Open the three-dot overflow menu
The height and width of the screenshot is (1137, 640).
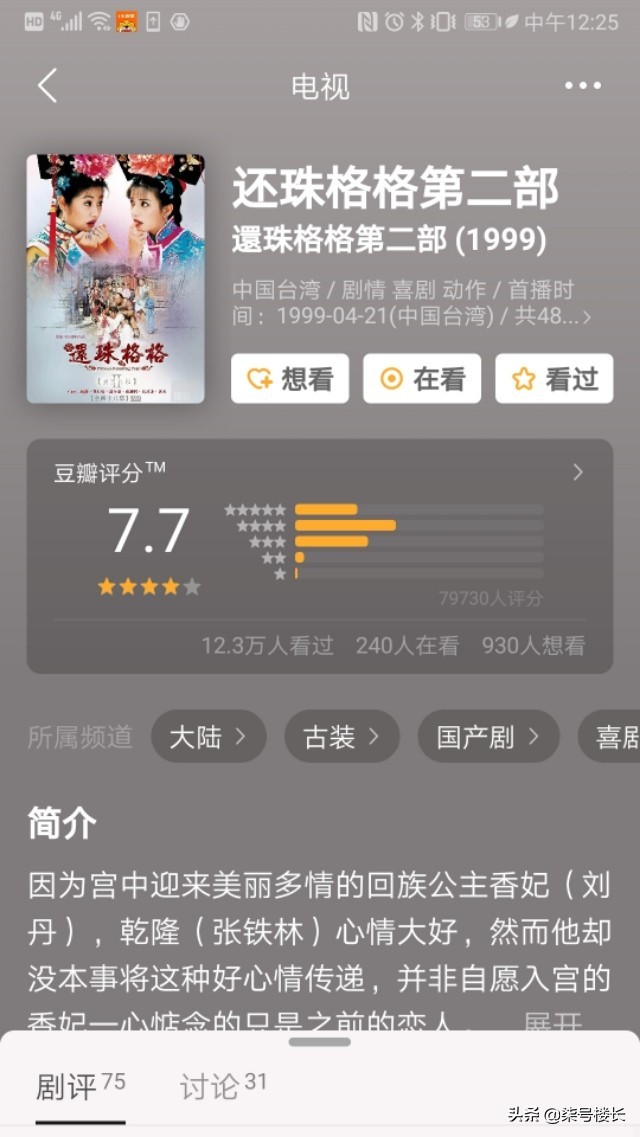(x=582, y=86)
